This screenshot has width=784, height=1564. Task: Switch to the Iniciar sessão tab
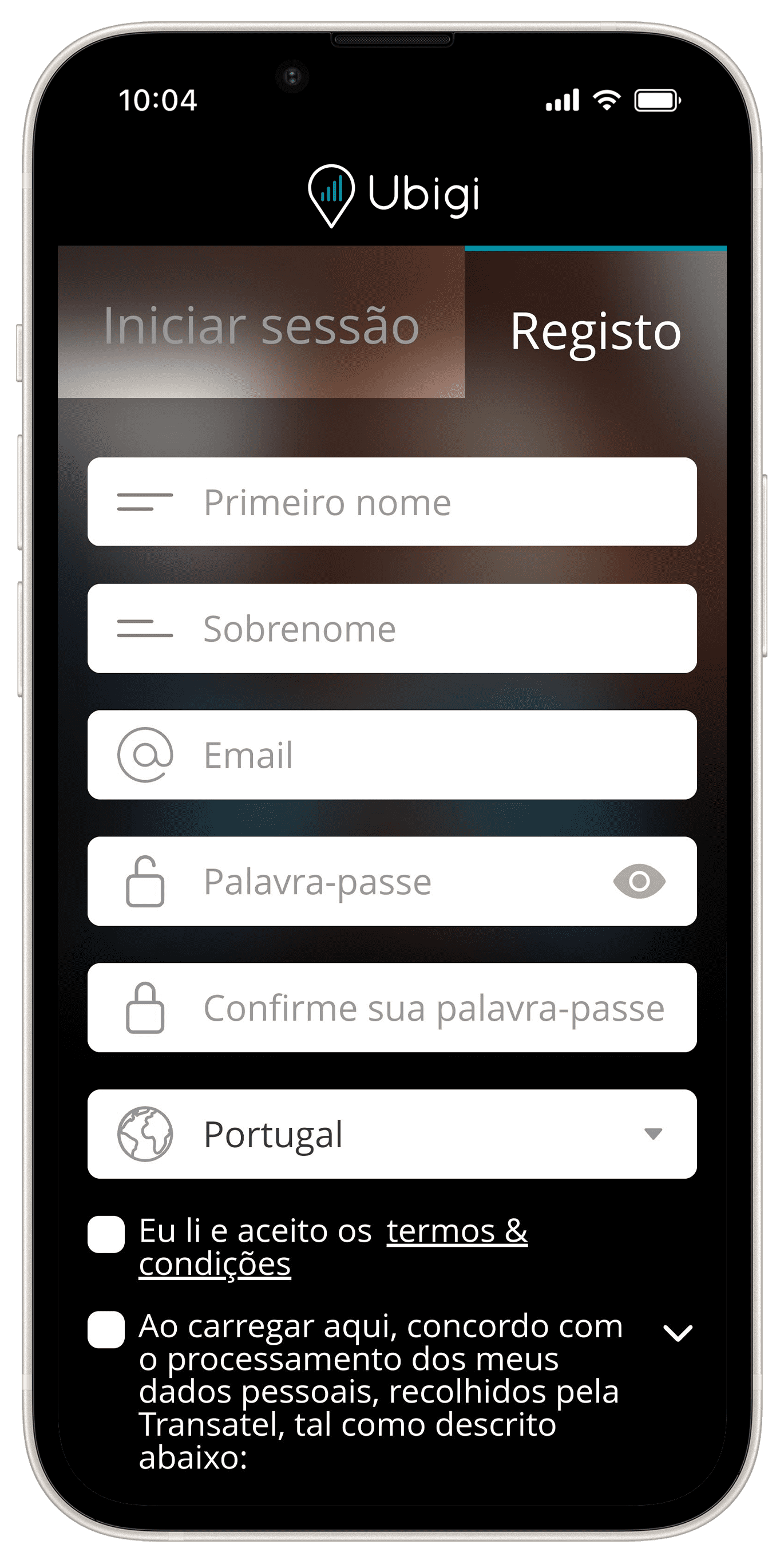click(x=261, y=326)
